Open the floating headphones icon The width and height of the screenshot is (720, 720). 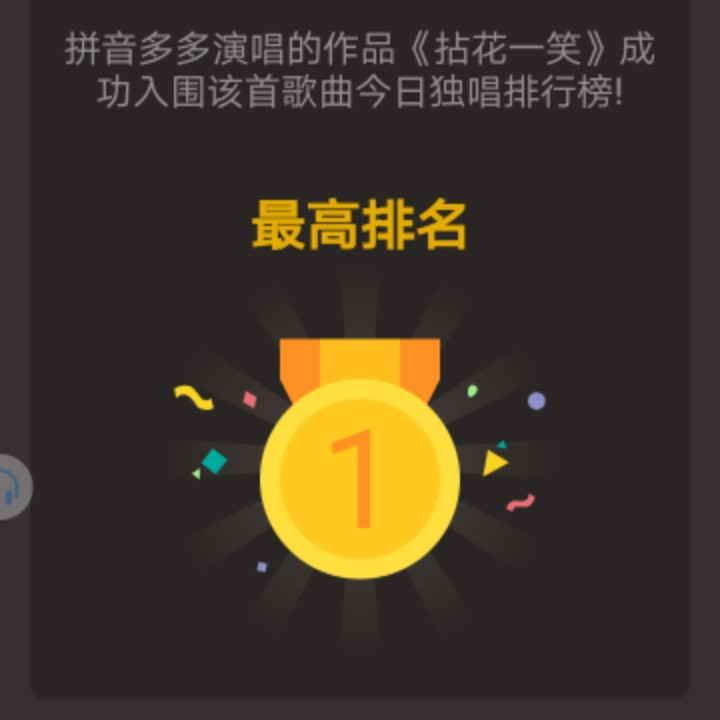coord(10,487)
